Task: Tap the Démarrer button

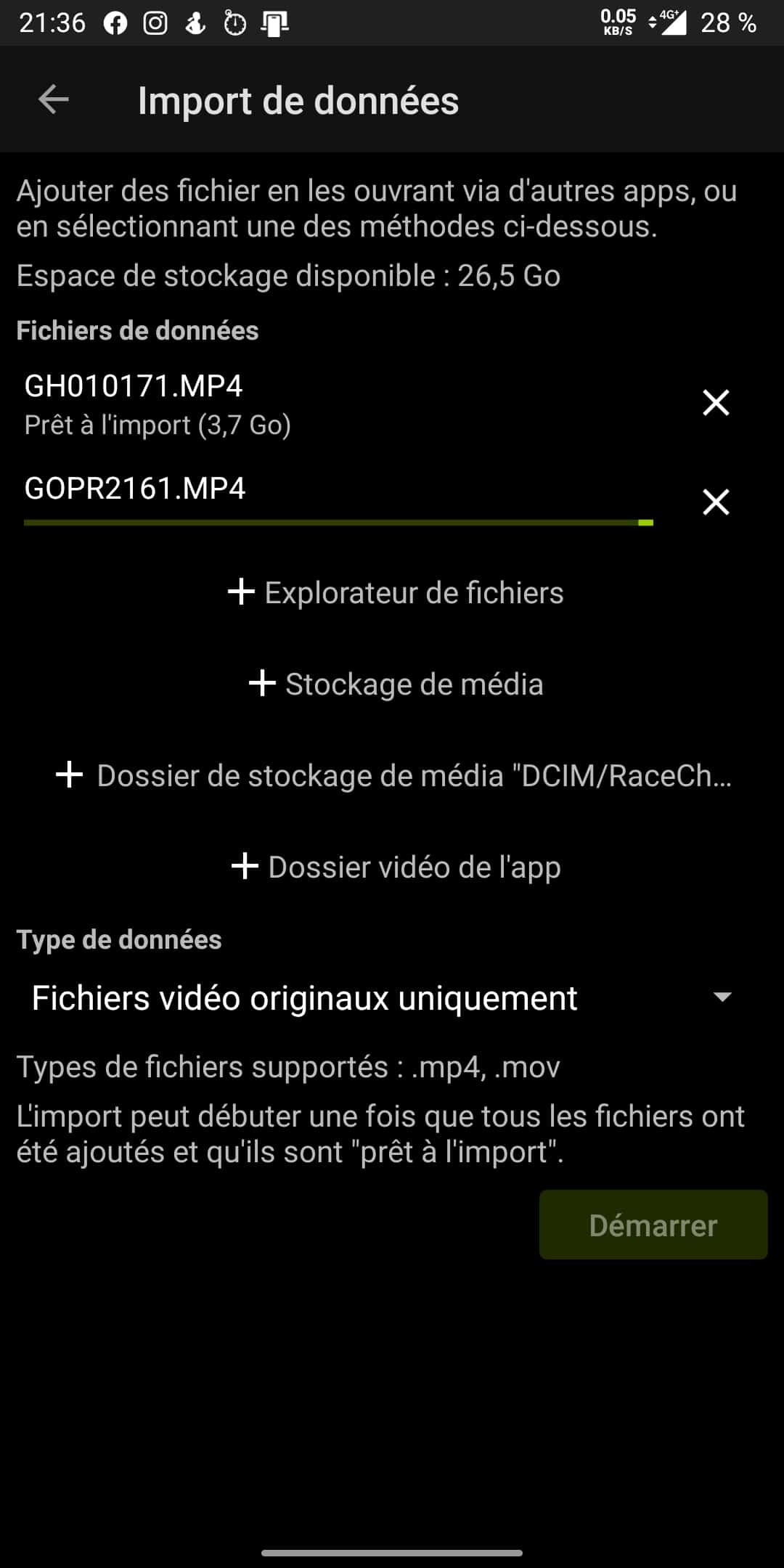Action: (653, 1225)
